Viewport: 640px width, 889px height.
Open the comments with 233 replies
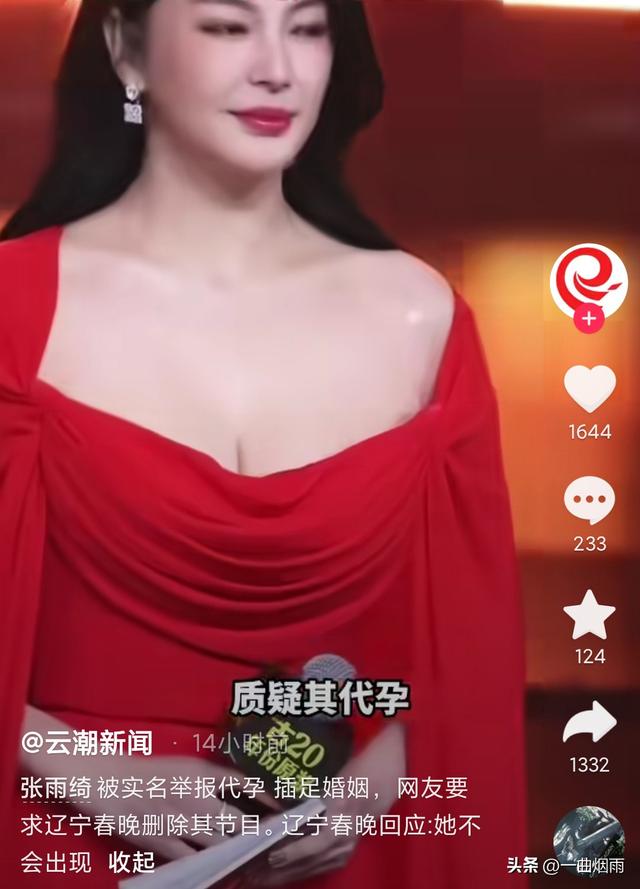tap(590, 501)
